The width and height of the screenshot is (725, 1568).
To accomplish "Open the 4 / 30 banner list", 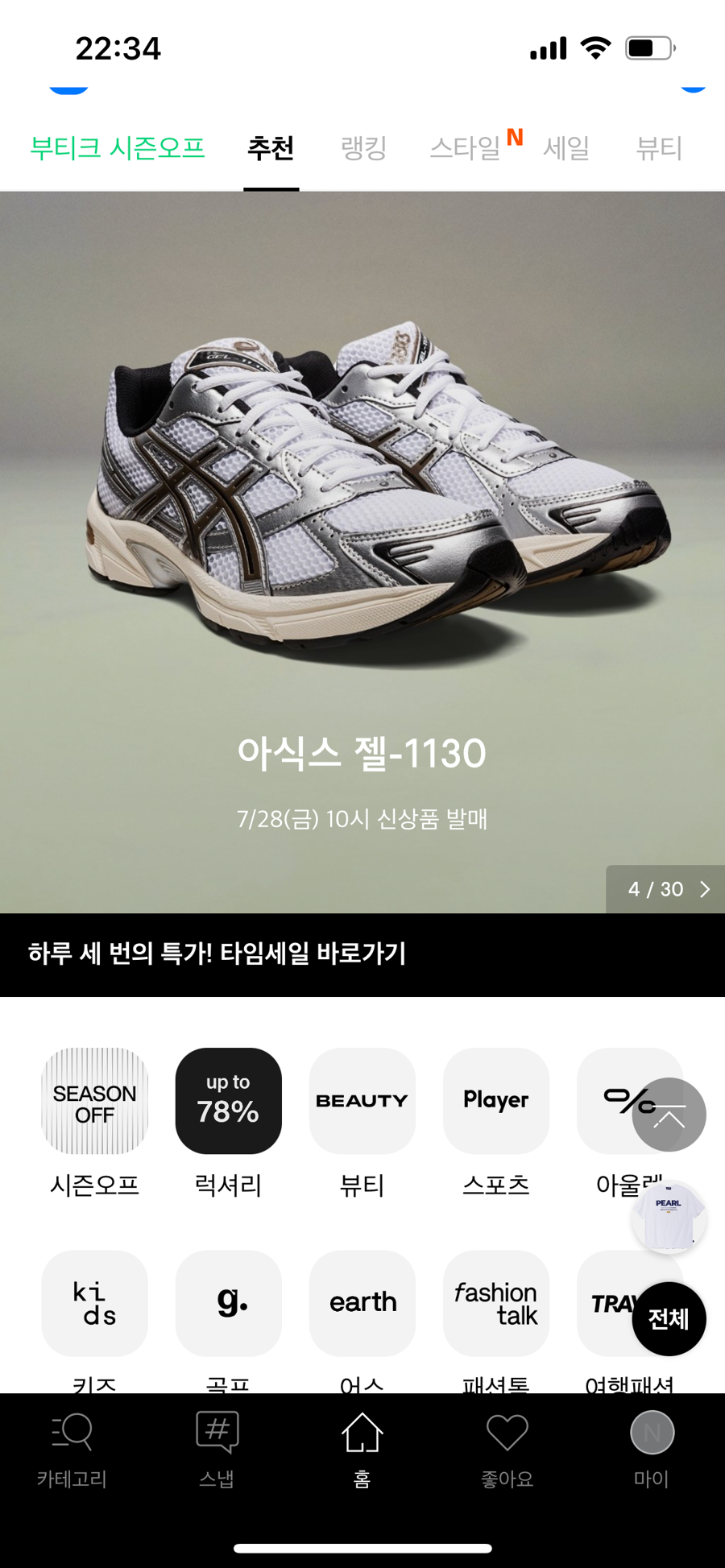I will tap(665, 889).
